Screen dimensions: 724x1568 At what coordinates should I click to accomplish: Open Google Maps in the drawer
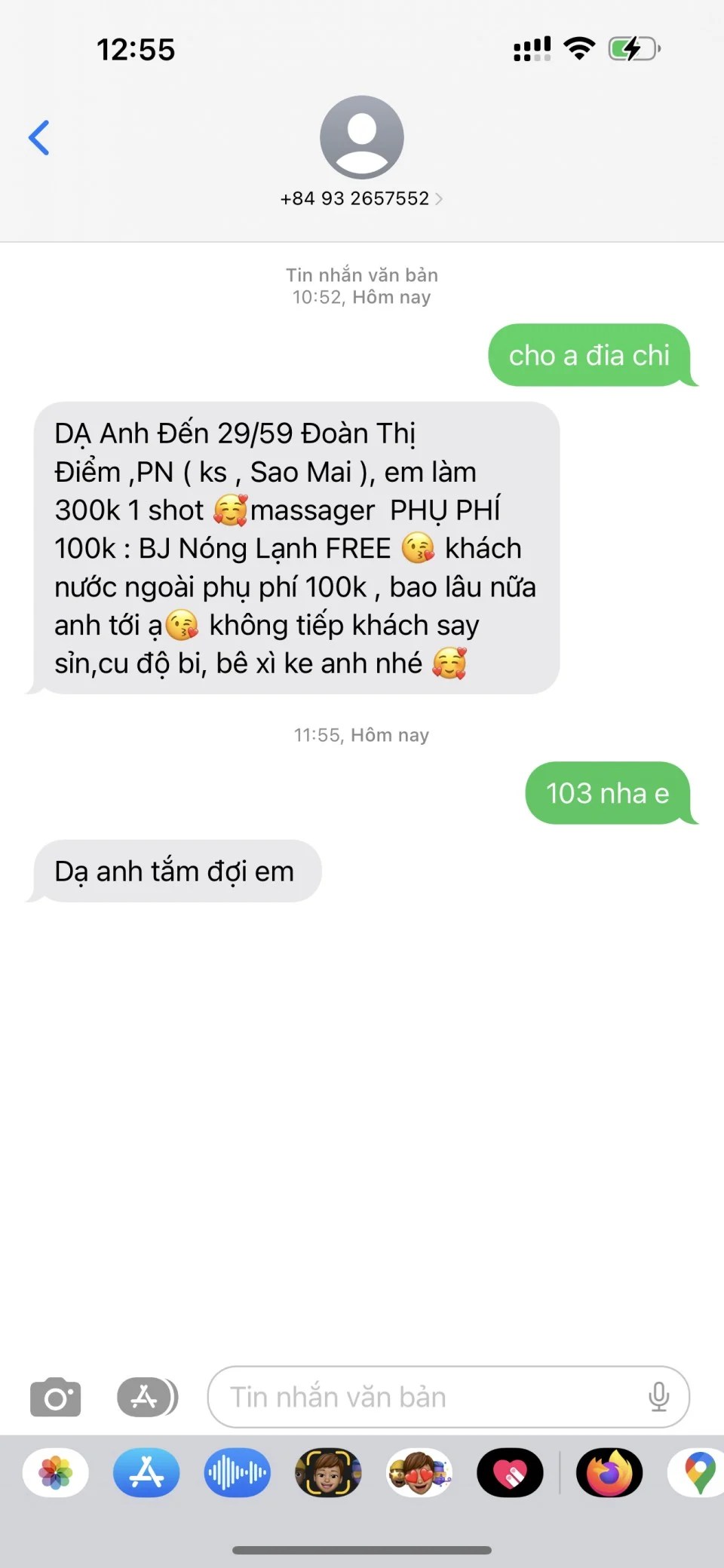pos(699,1472)
